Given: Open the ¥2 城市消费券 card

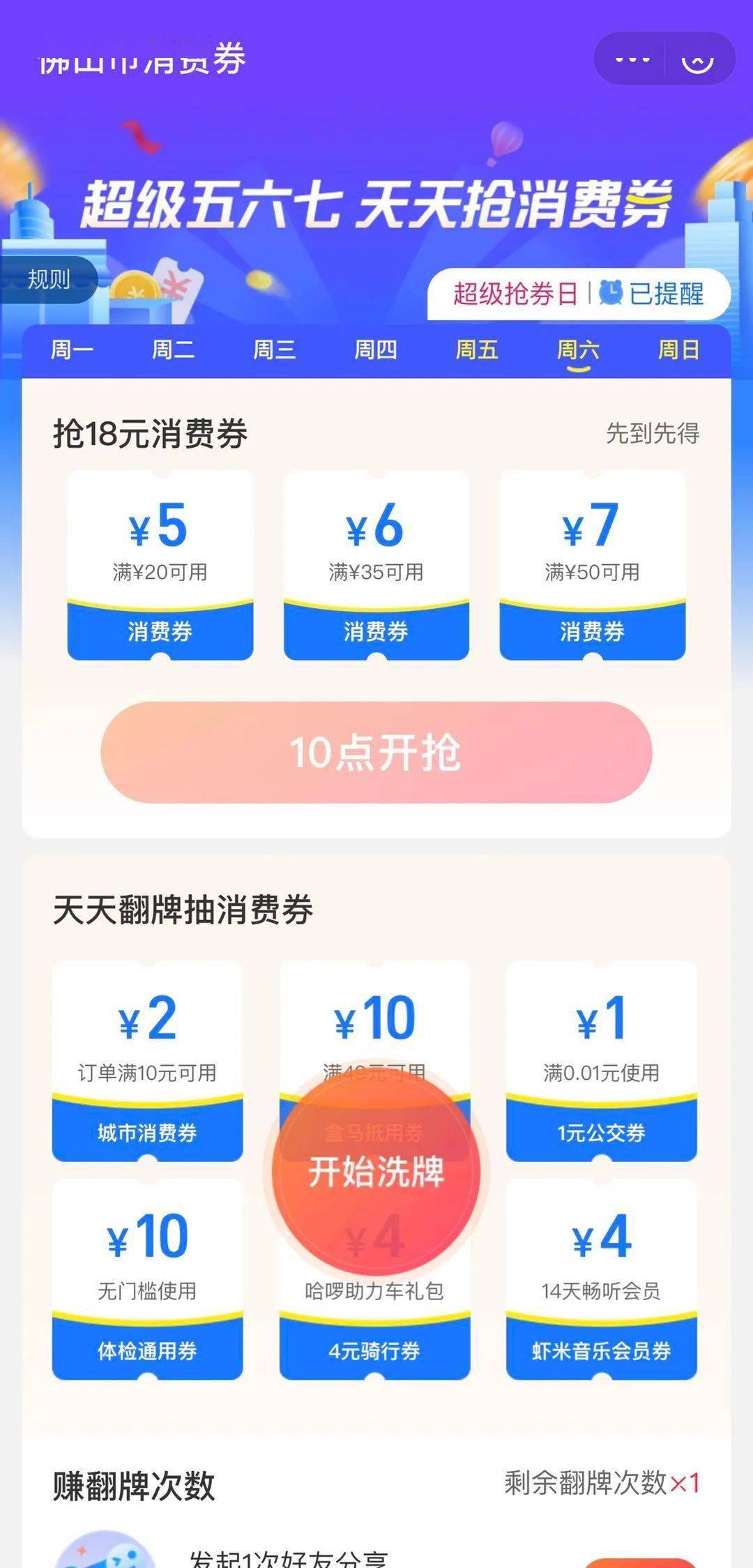Looking at the screenshot, I should (x=147, y=1060).
